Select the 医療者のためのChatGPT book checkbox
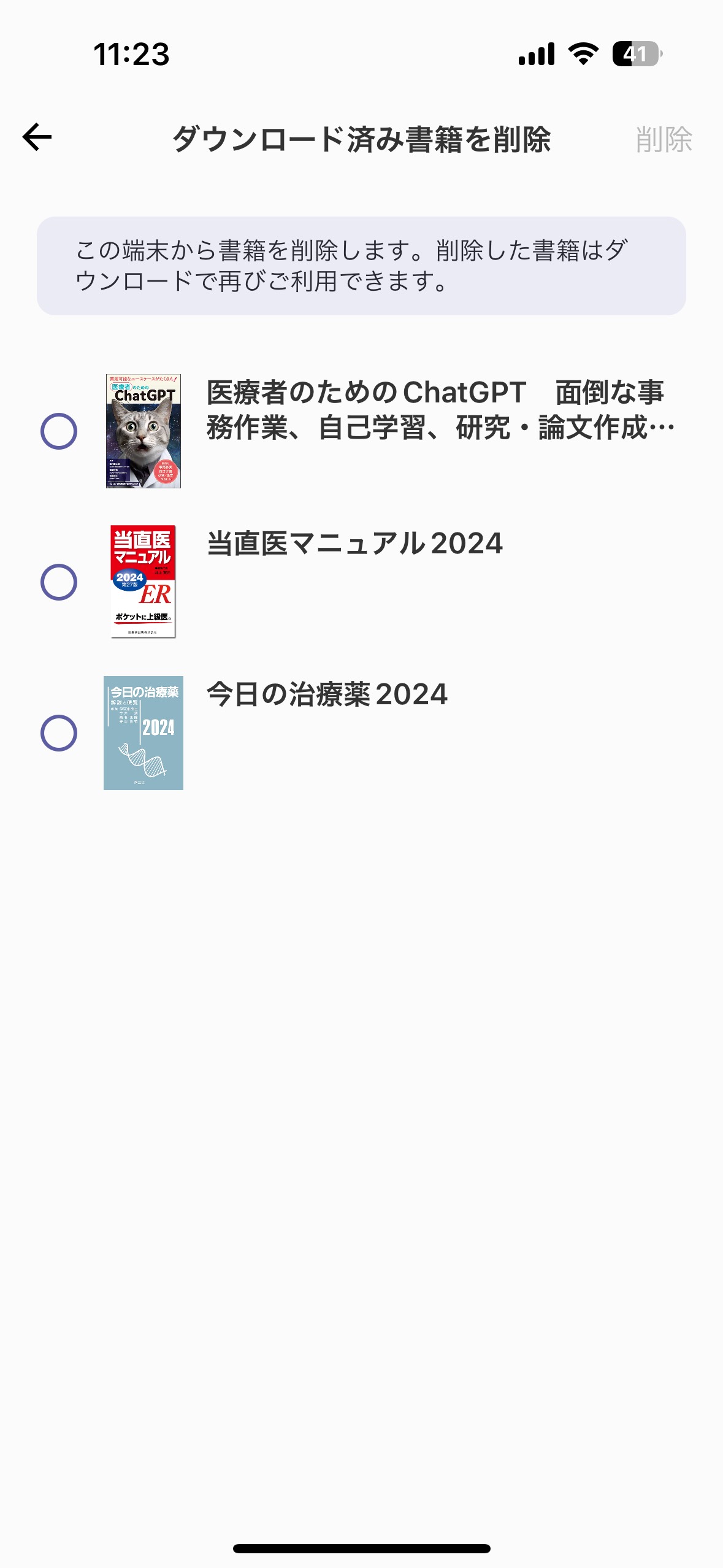Viewport: 723px width, 1568px height. pos(59,431)
